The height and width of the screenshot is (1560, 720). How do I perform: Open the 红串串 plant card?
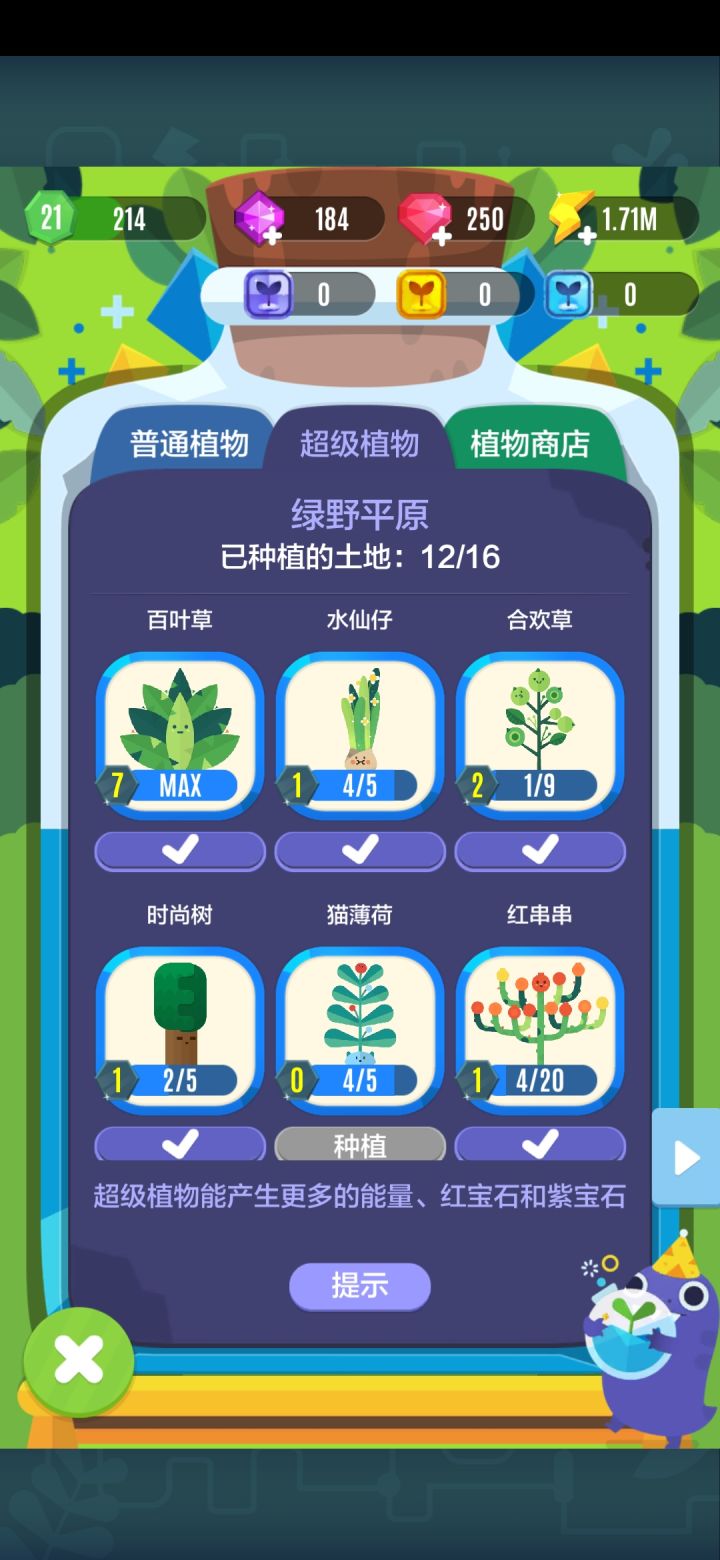click(x=540, y=1030)
